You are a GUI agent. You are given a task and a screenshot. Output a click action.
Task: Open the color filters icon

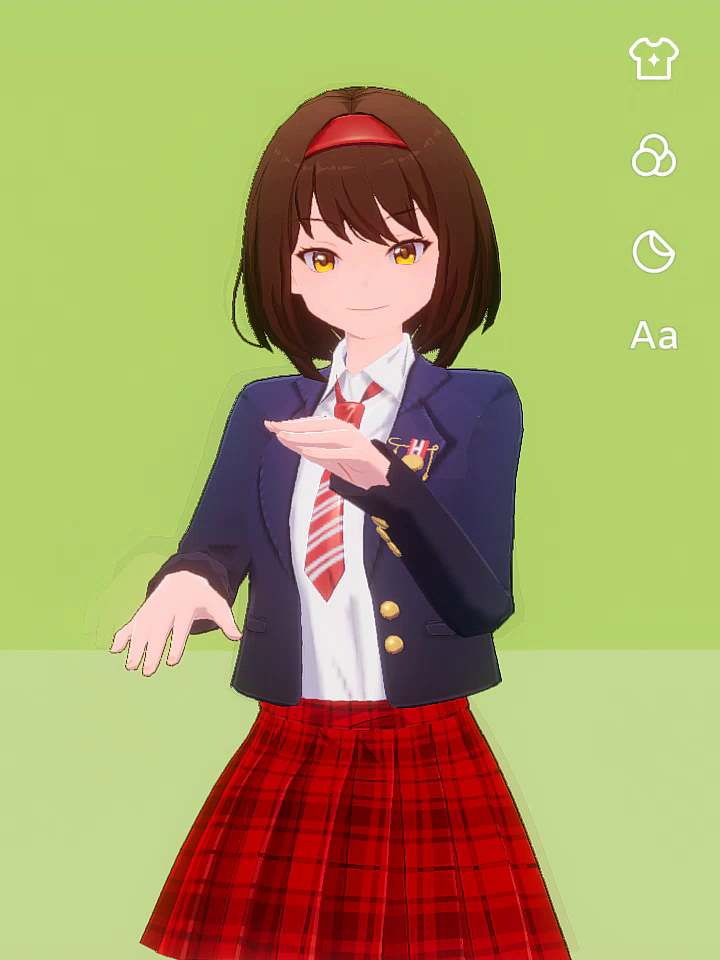click(654, 156)
